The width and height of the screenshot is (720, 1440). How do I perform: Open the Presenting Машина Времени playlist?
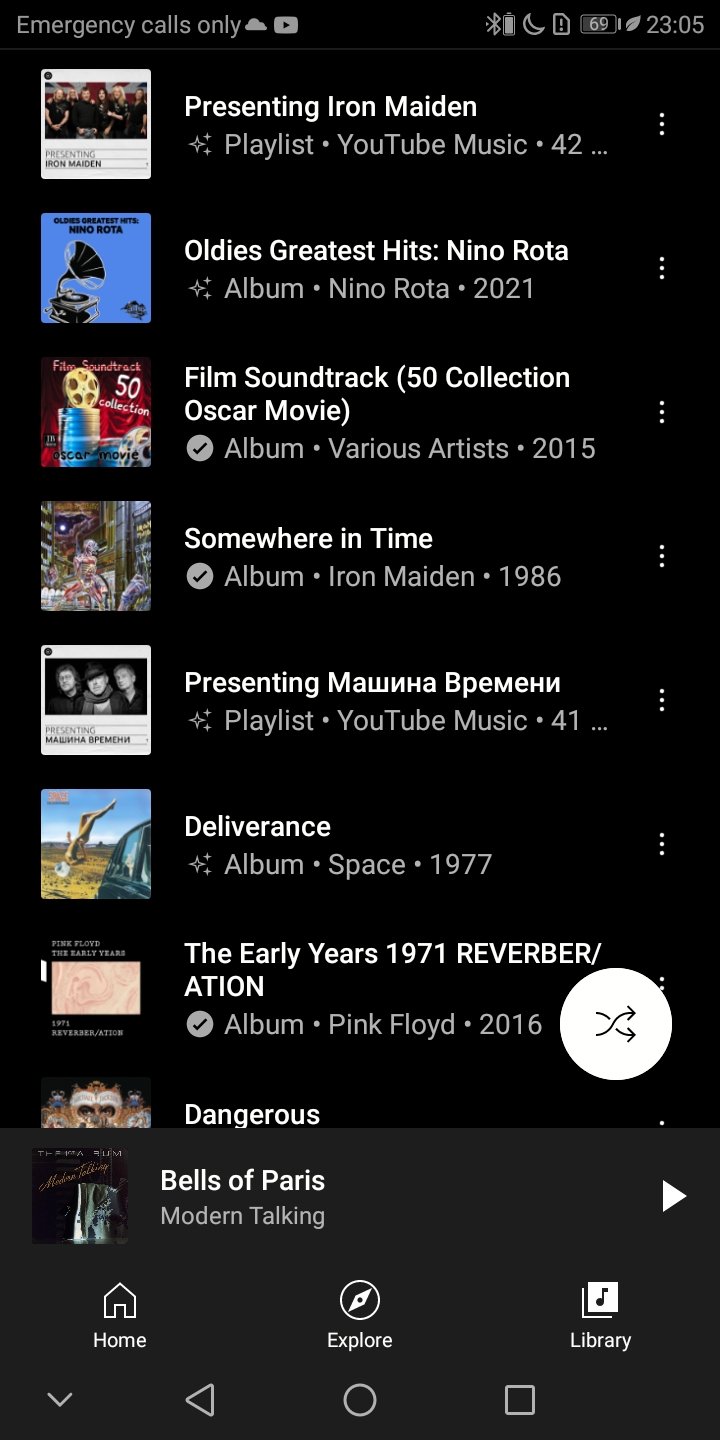click(372, 700)
